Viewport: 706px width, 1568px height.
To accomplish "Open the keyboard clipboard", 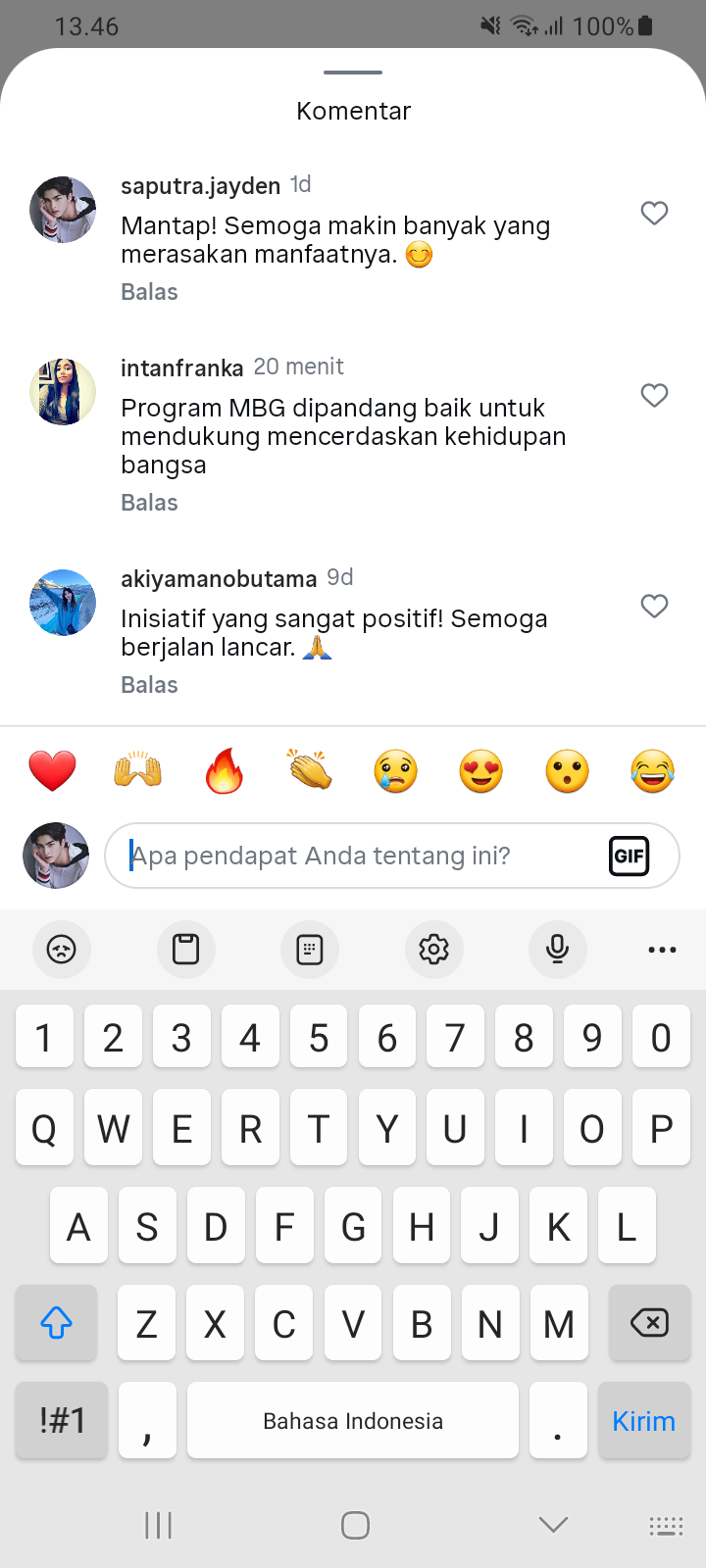I will point(185,949).
